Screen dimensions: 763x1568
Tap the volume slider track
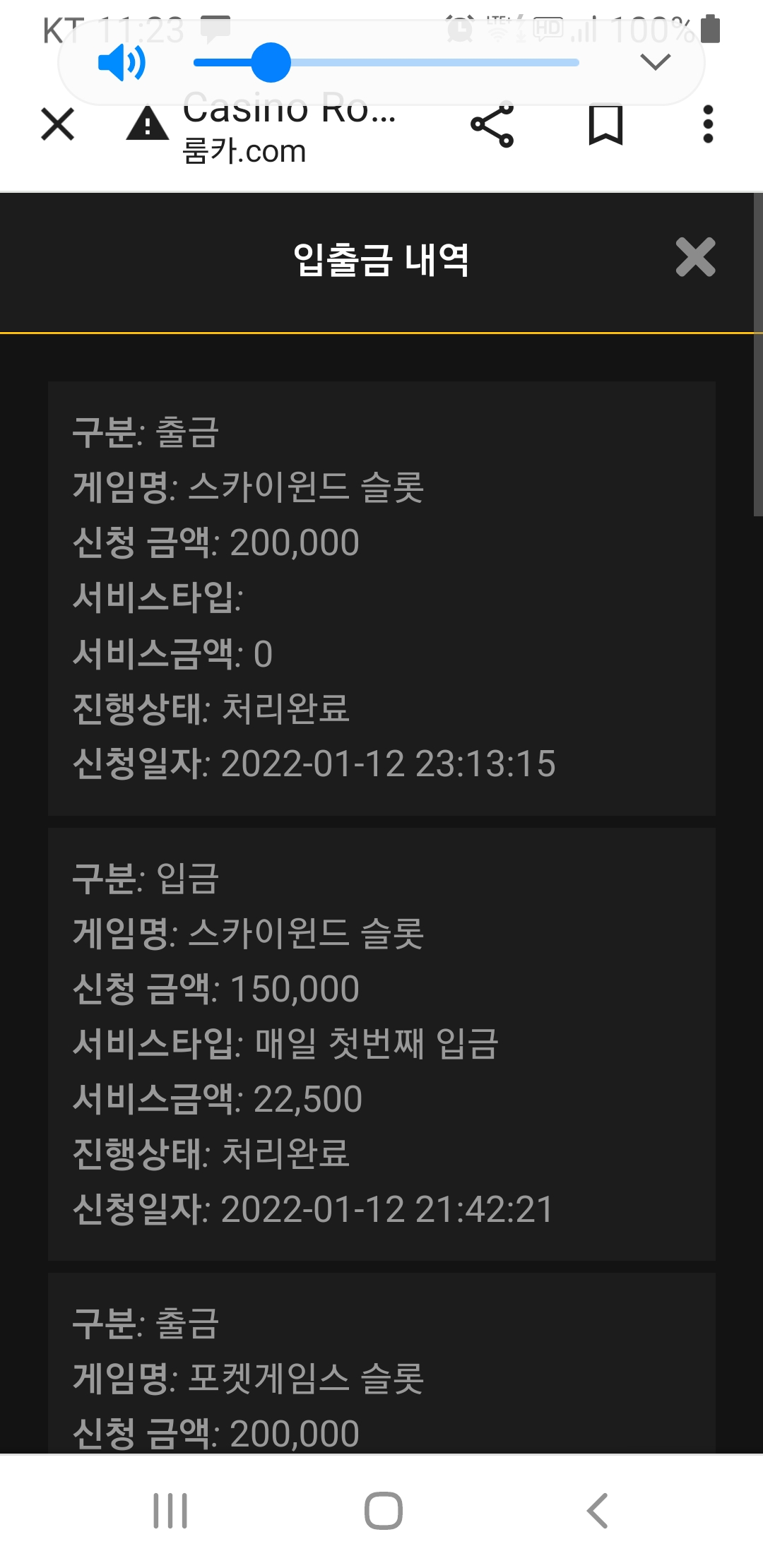[x=386, y=62]
